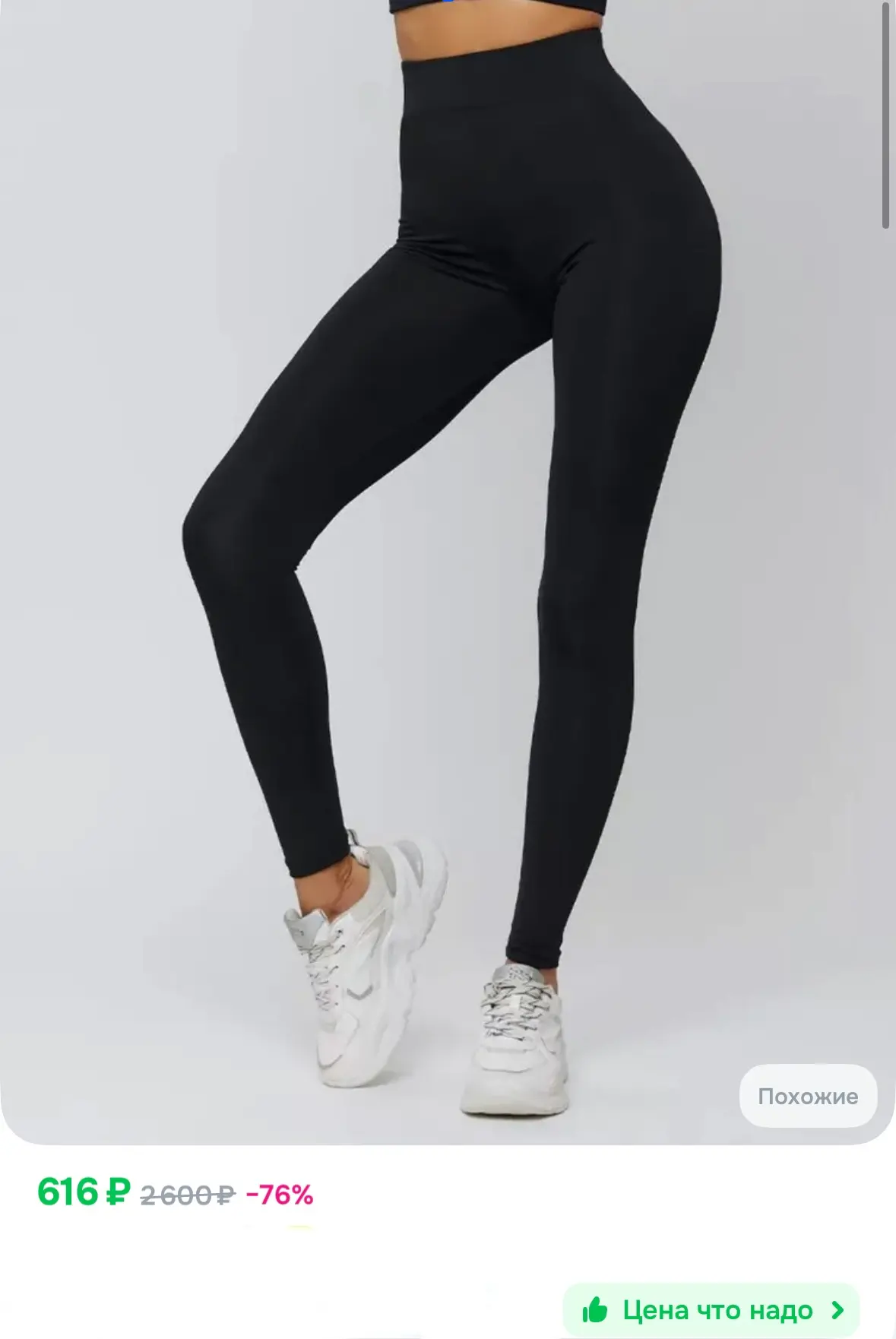Tap the Похожие similar items button
Image resolution: width=896 pixels, height=1339 pixels.
coord(808,1096)
